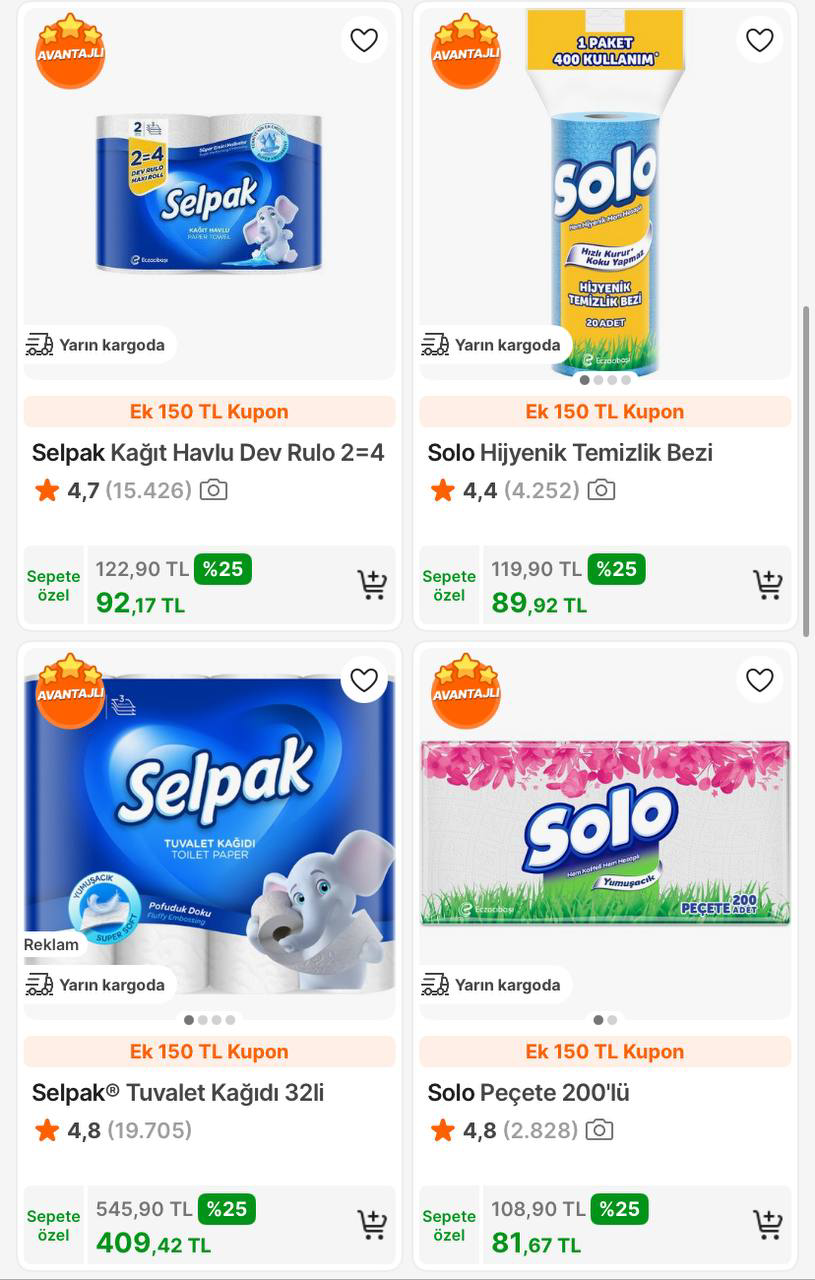Add Selpak Kağıt Havlu to cart
Screen dimensions: 815x1280
pyautogui.click(x=373, y=585)
